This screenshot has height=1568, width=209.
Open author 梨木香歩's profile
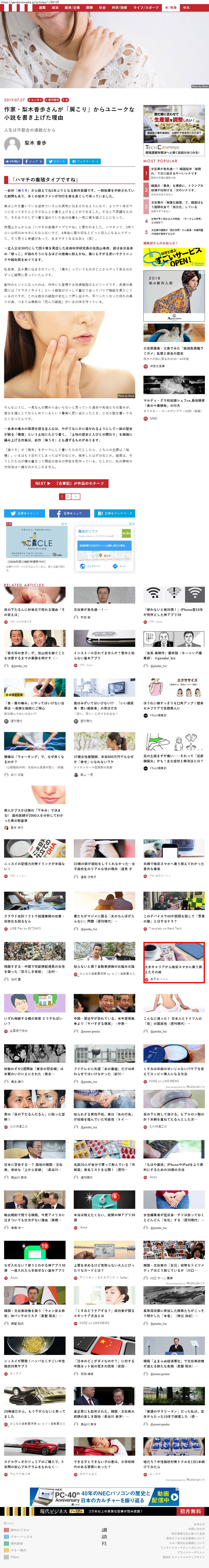(35, 143)
